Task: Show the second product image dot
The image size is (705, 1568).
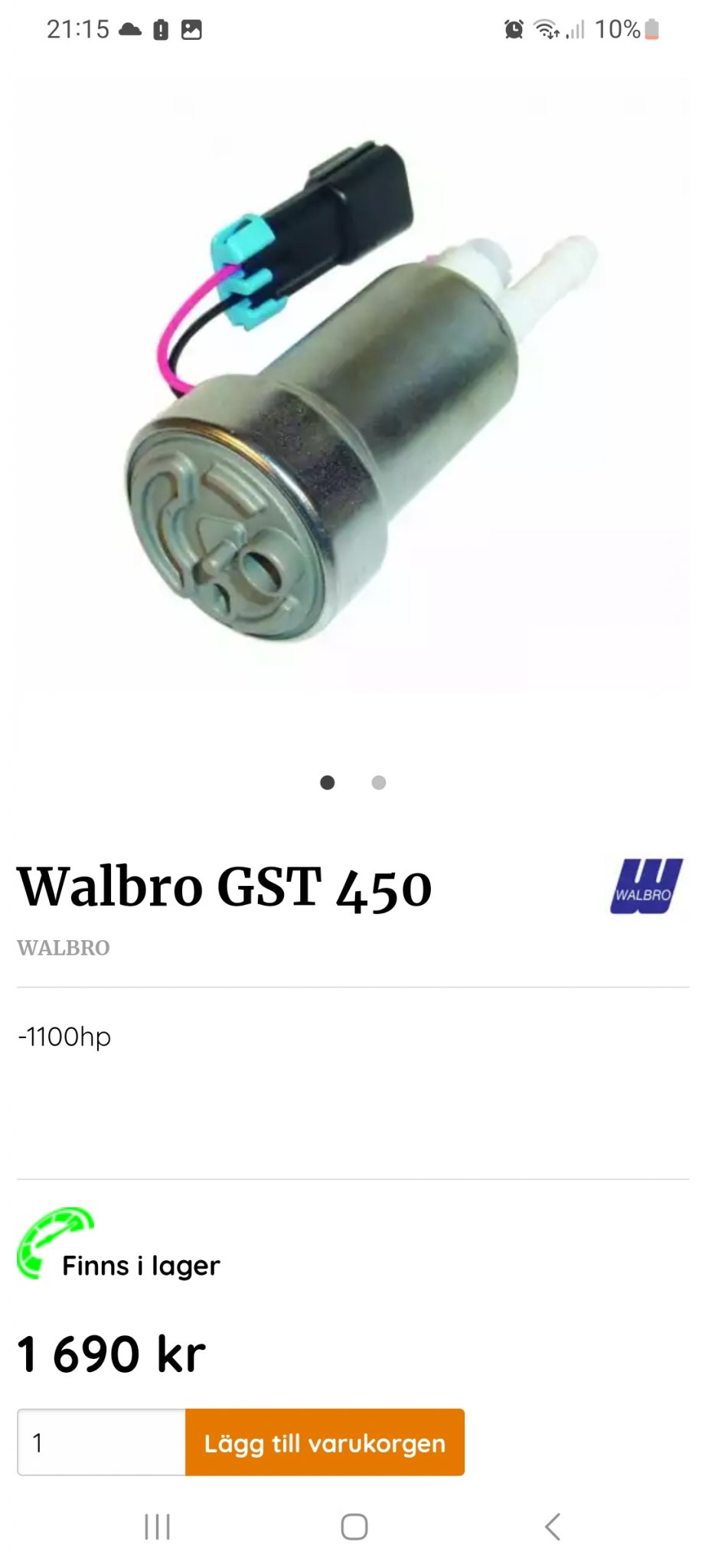Action: point(378,782)
